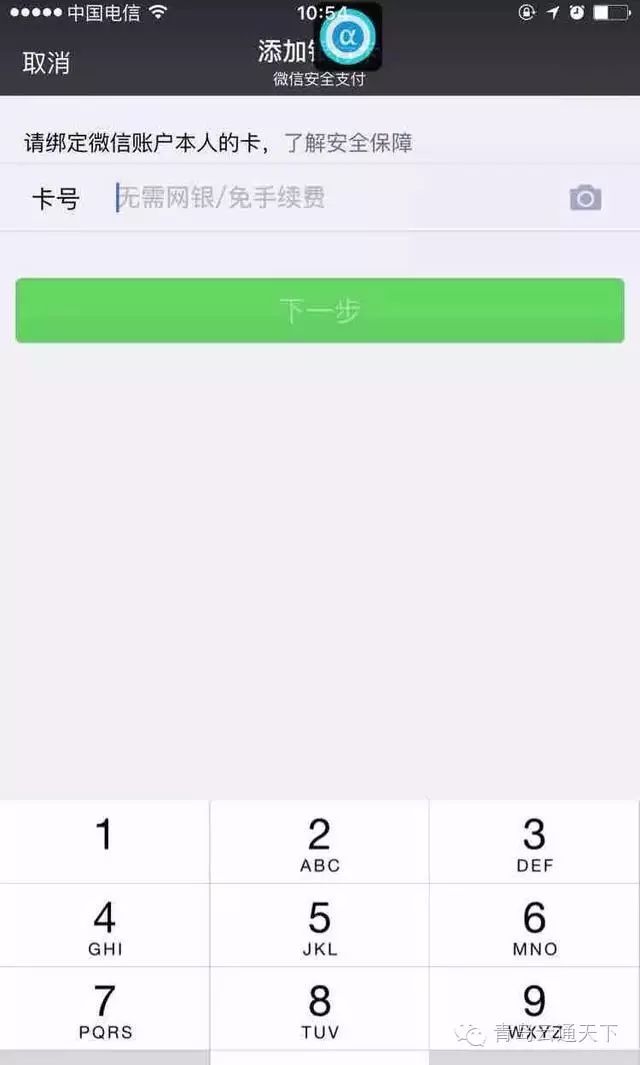The height and width of the screenshot is (1065, 640).
Task: Tap 取消 to cancel adding card
Action: coord(46,62)
